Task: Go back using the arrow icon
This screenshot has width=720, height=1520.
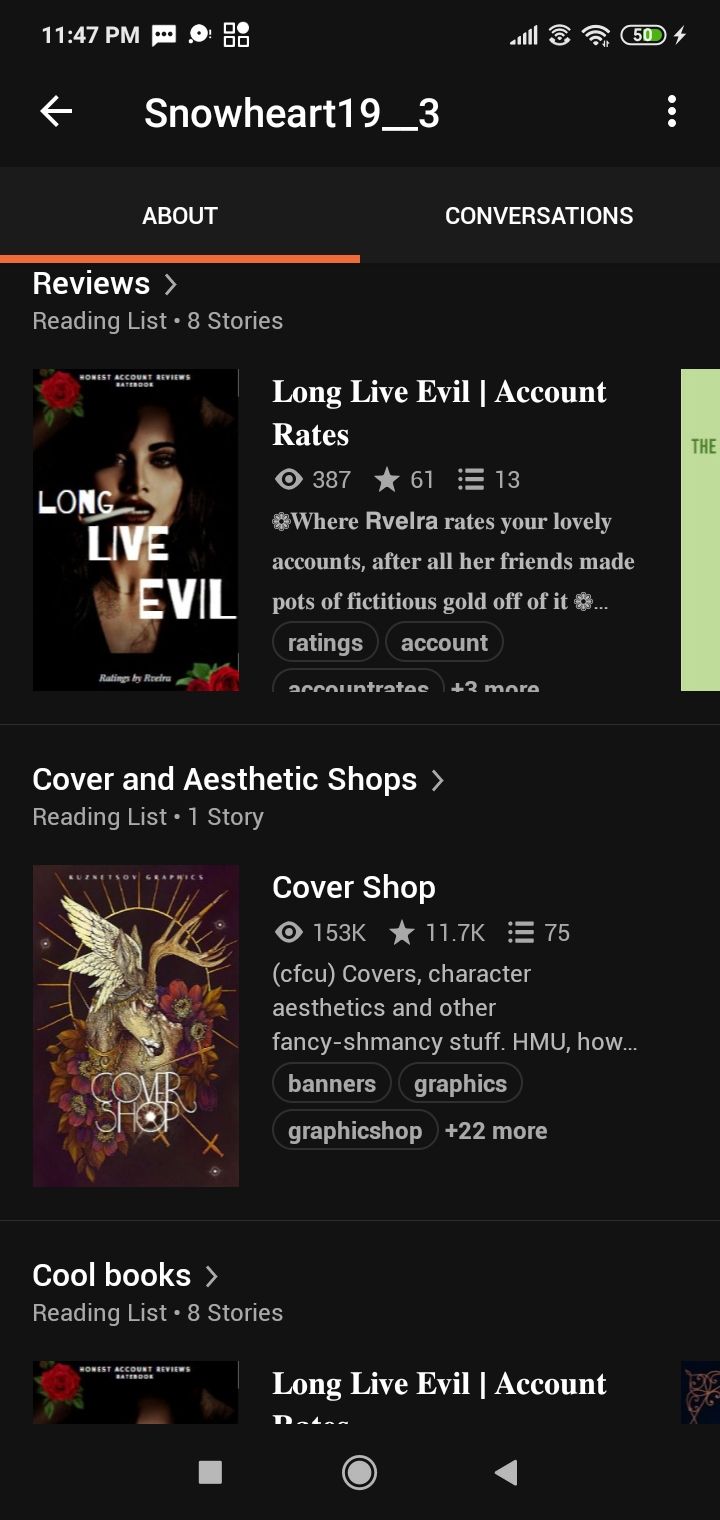Action: (x=56, y=112)
